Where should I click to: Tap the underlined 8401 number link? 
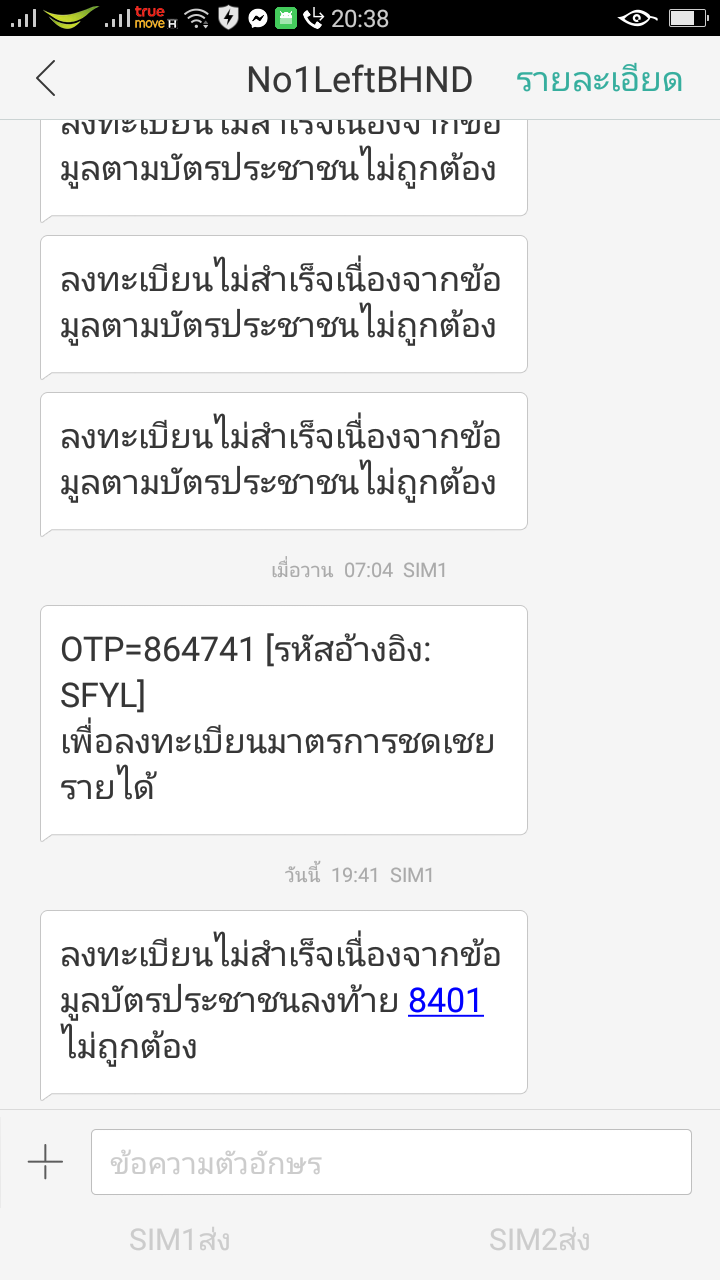tap(446, 1001)
